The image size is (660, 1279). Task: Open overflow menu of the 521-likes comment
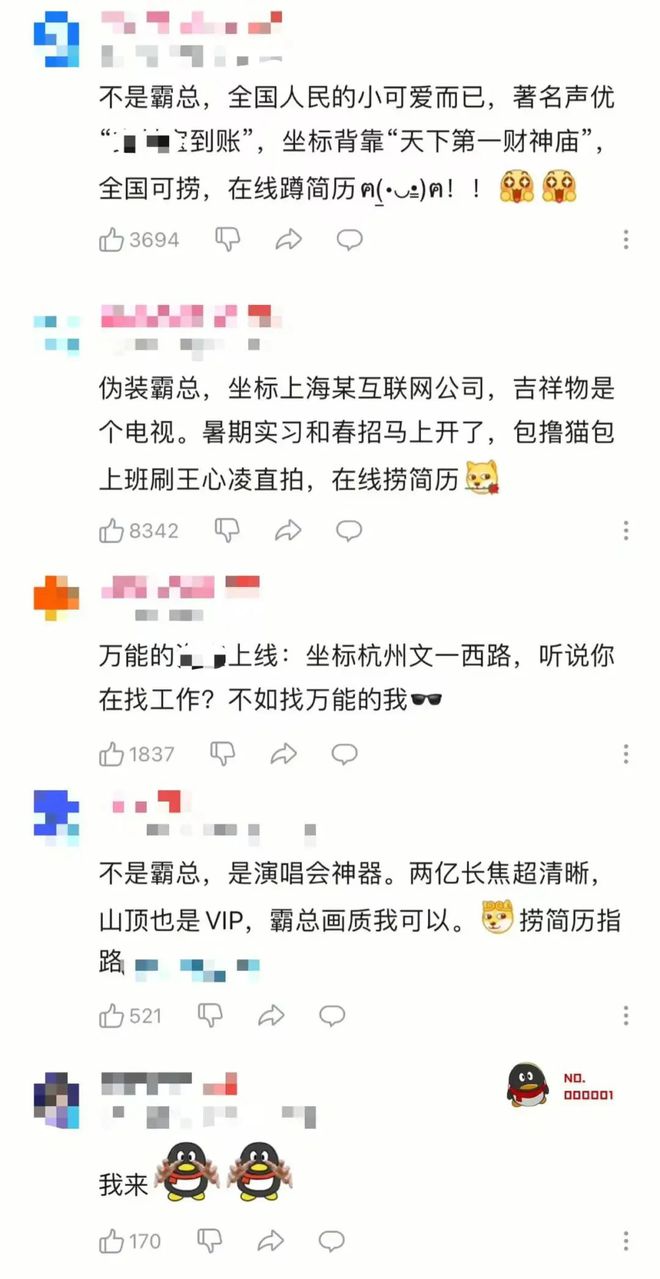(x=626, y=1016)
